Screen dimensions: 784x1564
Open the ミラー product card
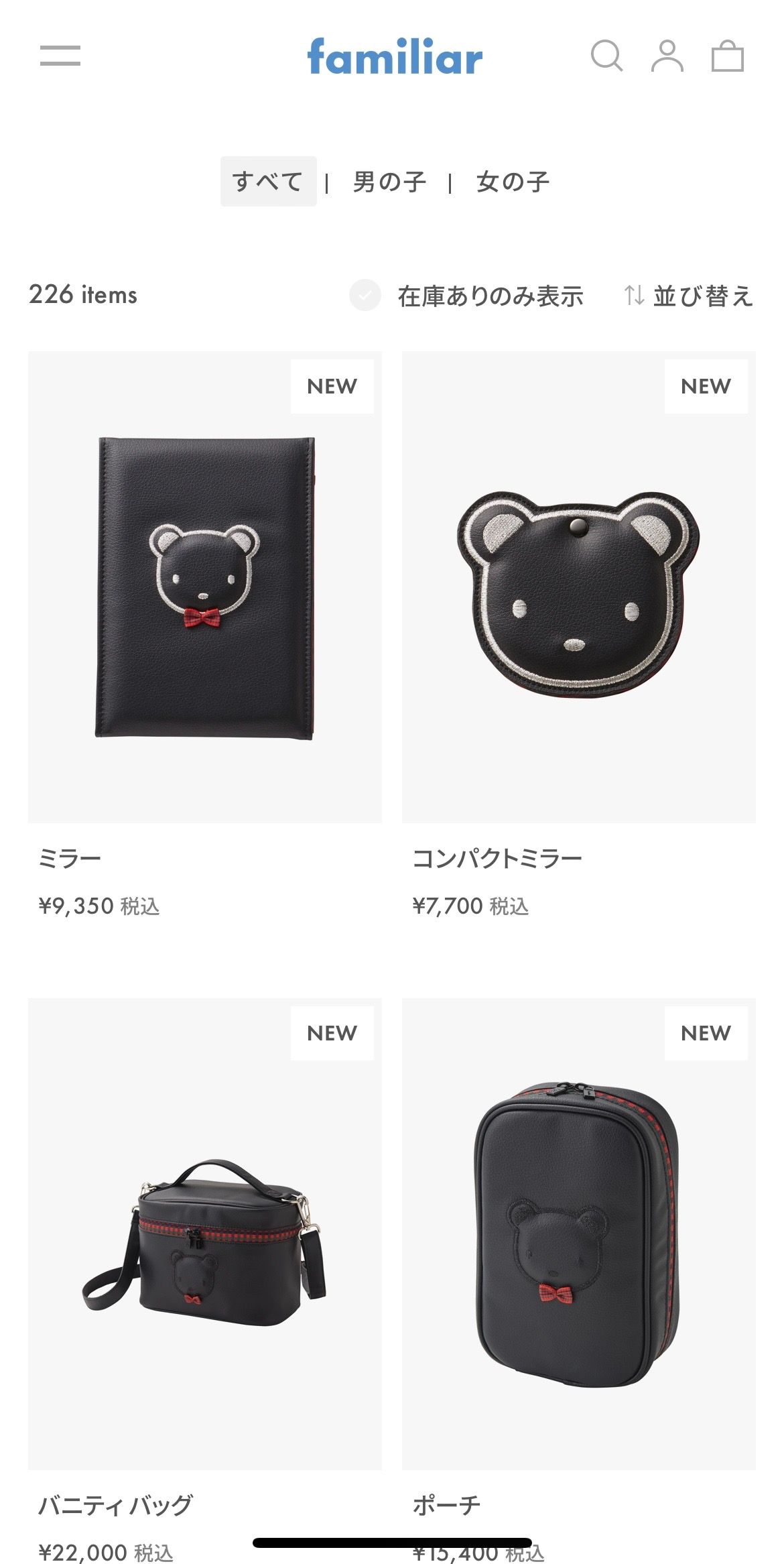pos(204,587)
